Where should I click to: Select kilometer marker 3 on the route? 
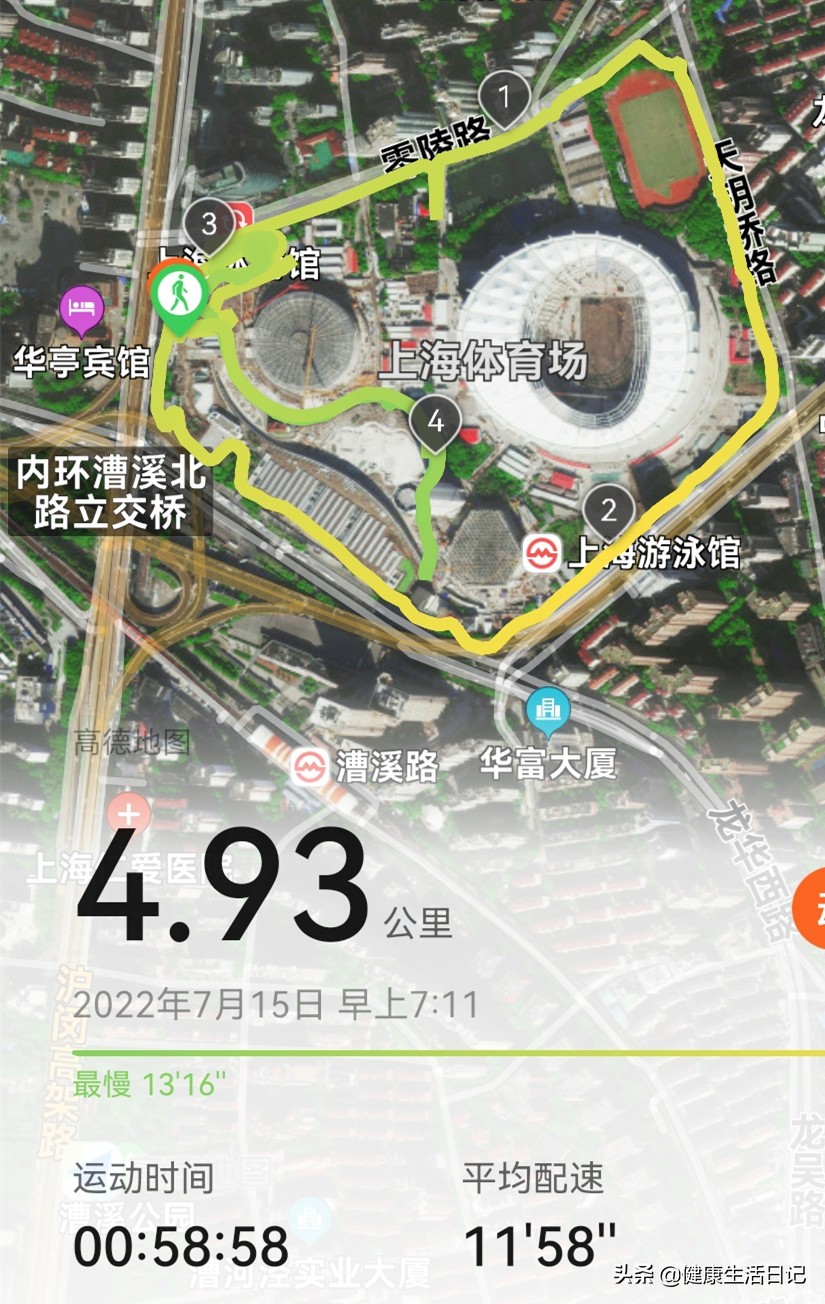[x=209, y=222]
